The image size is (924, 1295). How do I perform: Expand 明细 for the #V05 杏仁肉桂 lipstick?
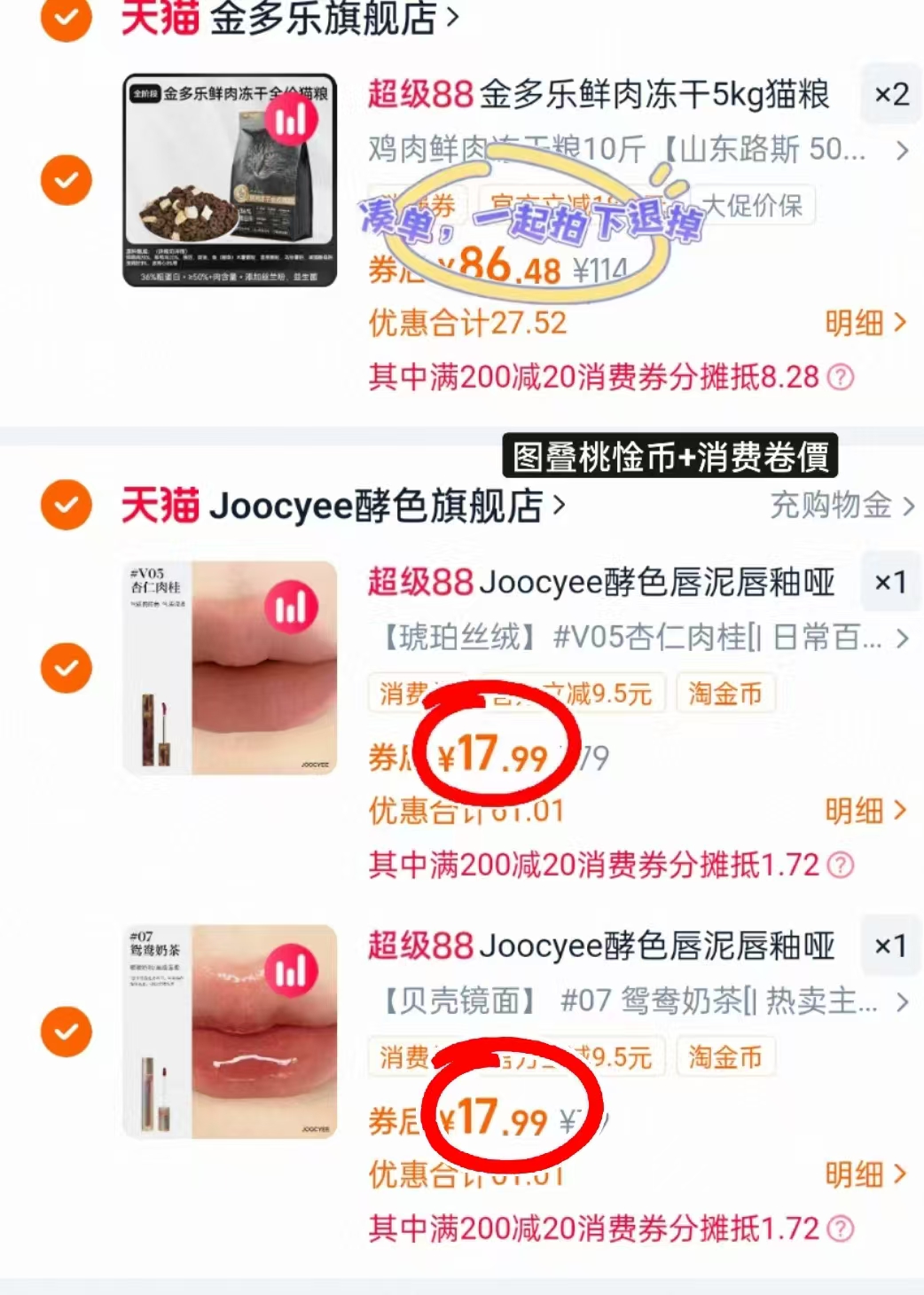tap(854, 811)
